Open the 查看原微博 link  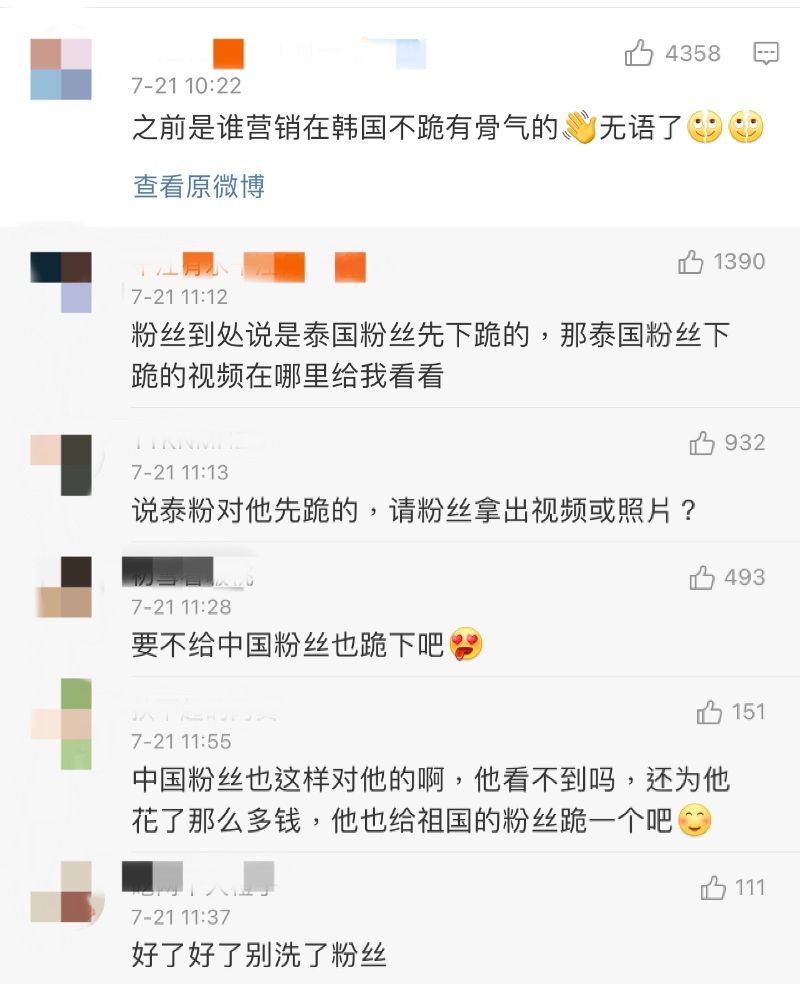(x=199, y=186)
